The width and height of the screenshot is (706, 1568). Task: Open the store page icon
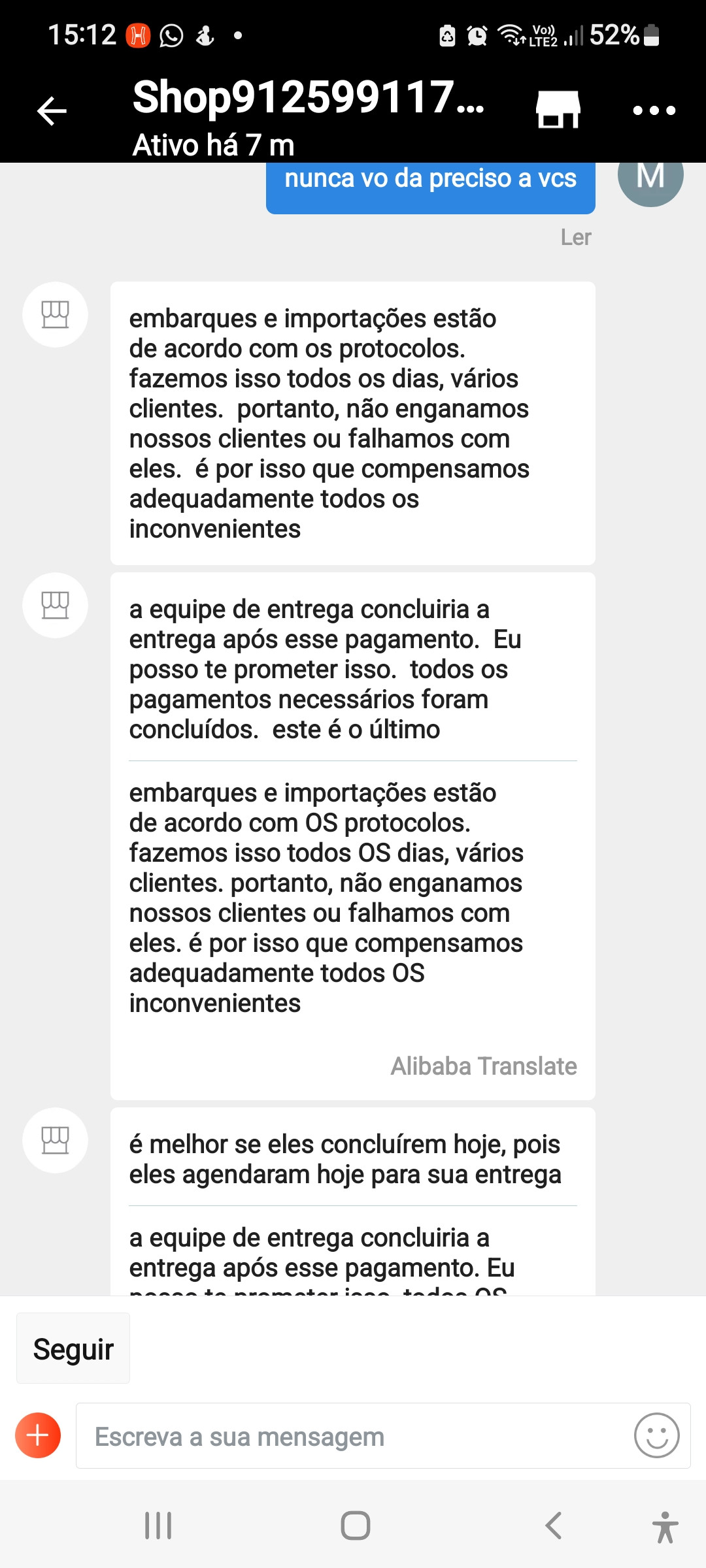coord(558,109)
